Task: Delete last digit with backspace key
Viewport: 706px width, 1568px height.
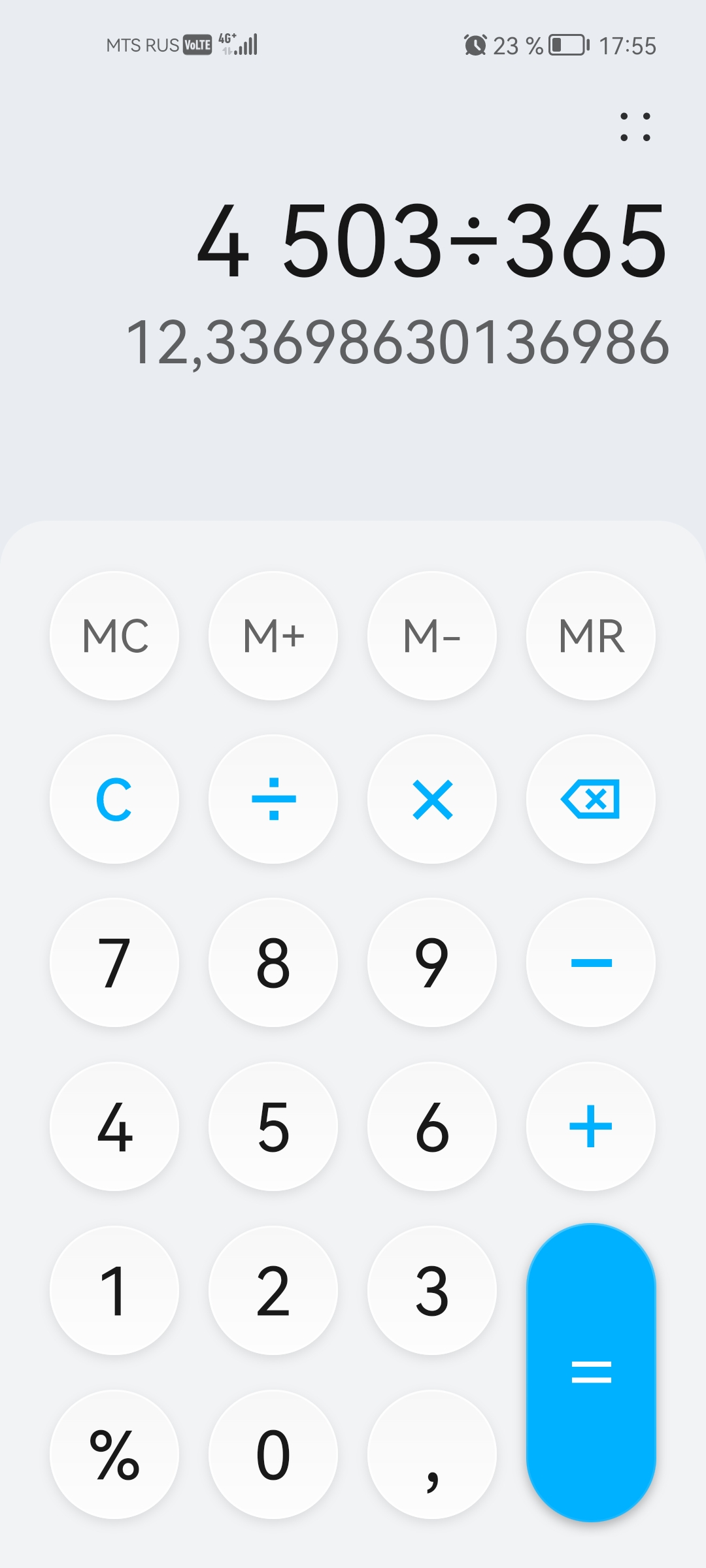Action: point(591,799)
